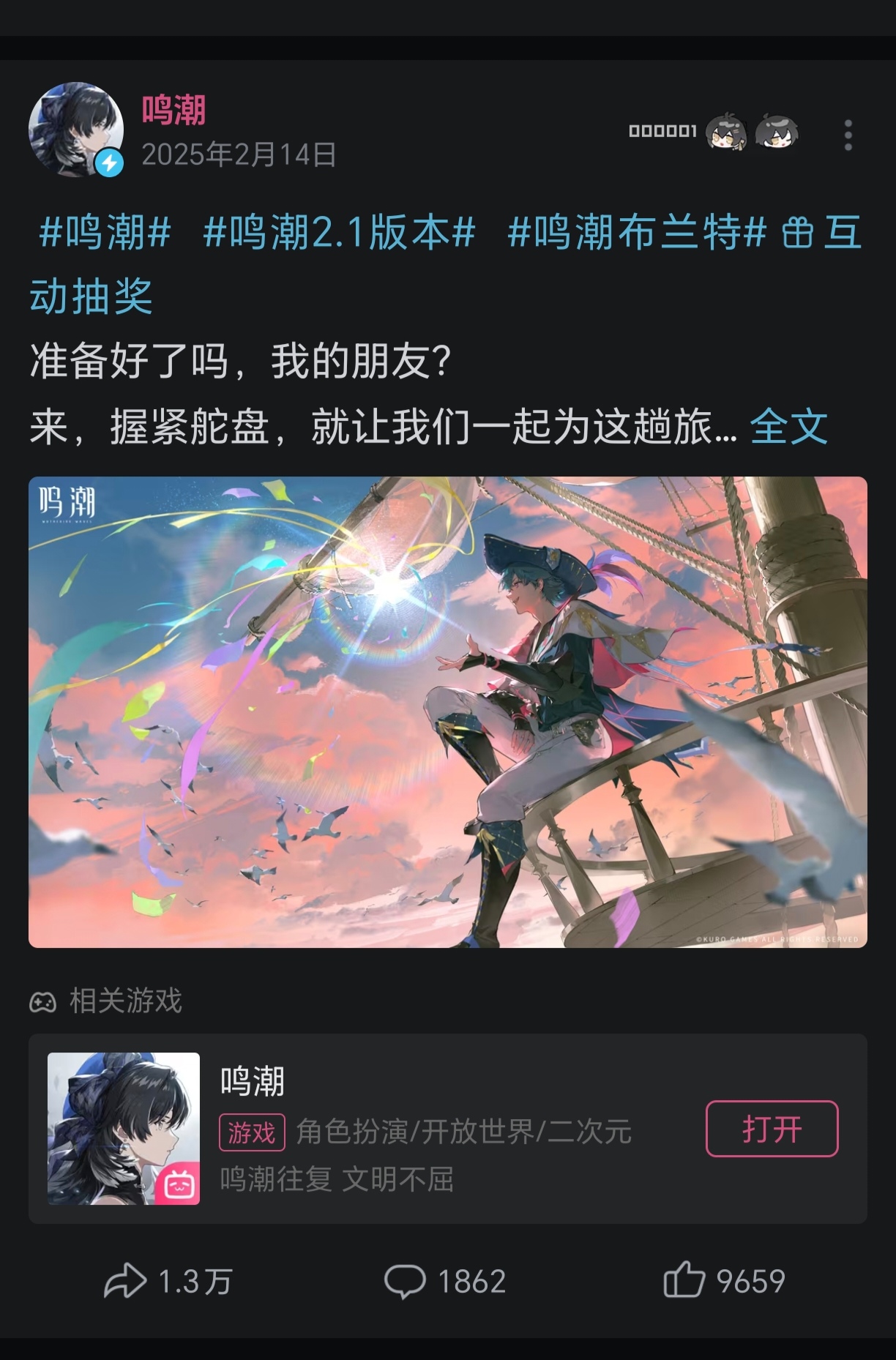The width and height of the screenshot is (896, 1360).
Task: Expand the post with 全文
Action: pyautogui.click(x=788, y=427)
